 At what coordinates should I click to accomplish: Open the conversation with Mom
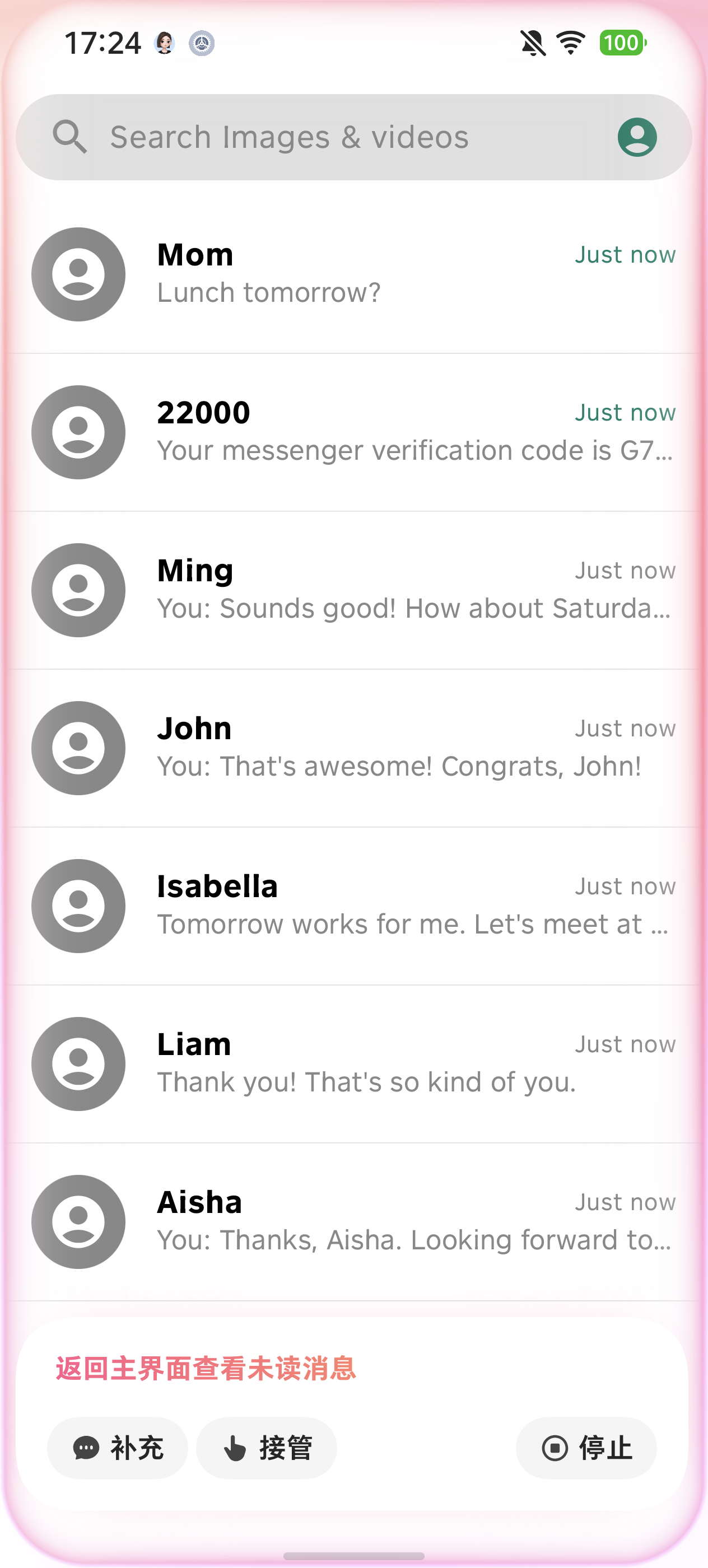[x=353, y=274]
